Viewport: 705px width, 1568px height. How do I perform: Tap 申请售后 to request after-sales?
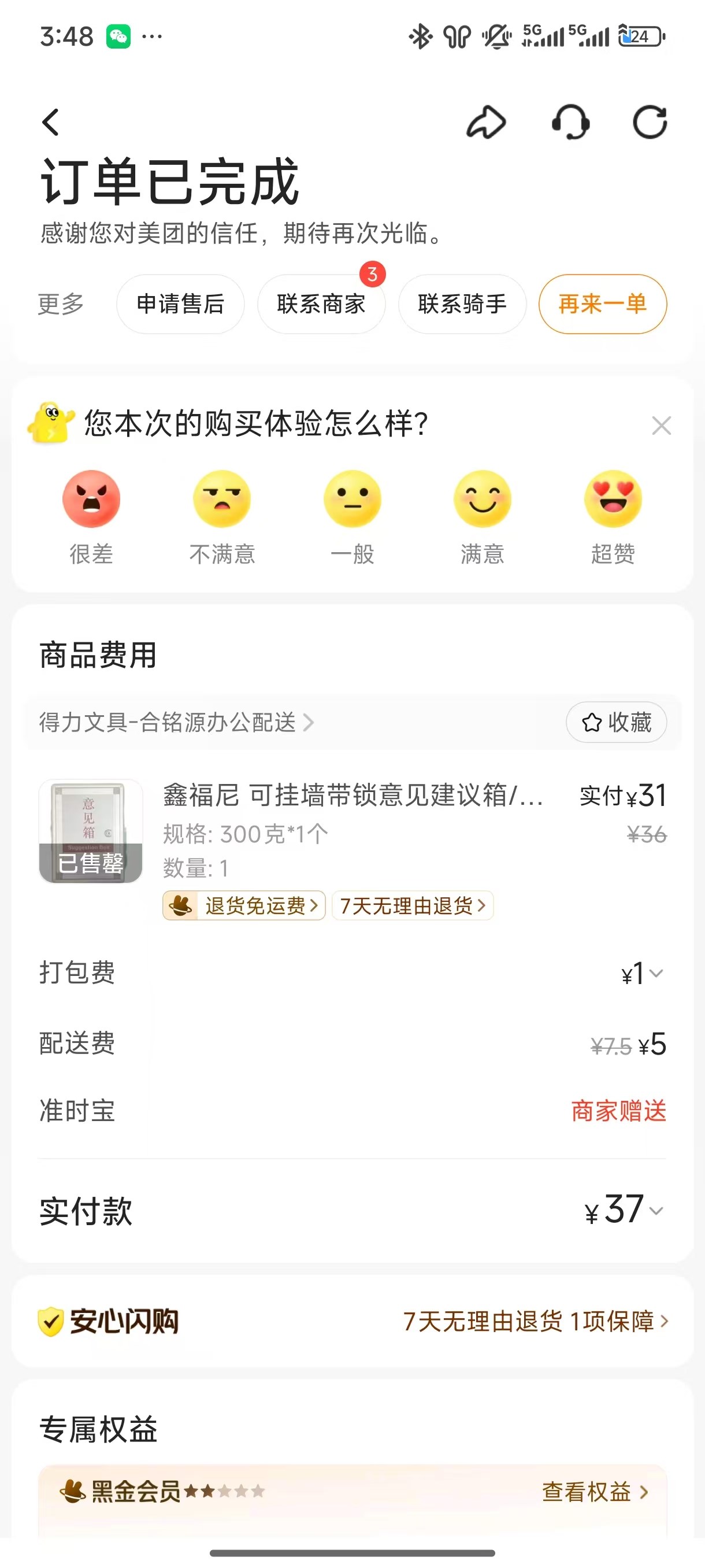pos(180,304)
